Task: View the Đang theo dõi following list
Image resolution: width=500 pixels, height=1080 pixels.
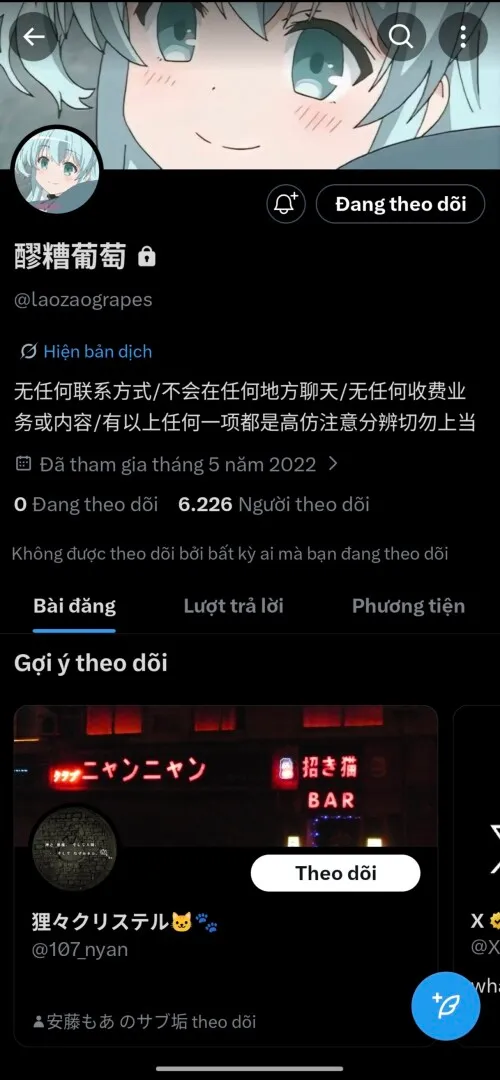Action: click(x=86, y=504)
